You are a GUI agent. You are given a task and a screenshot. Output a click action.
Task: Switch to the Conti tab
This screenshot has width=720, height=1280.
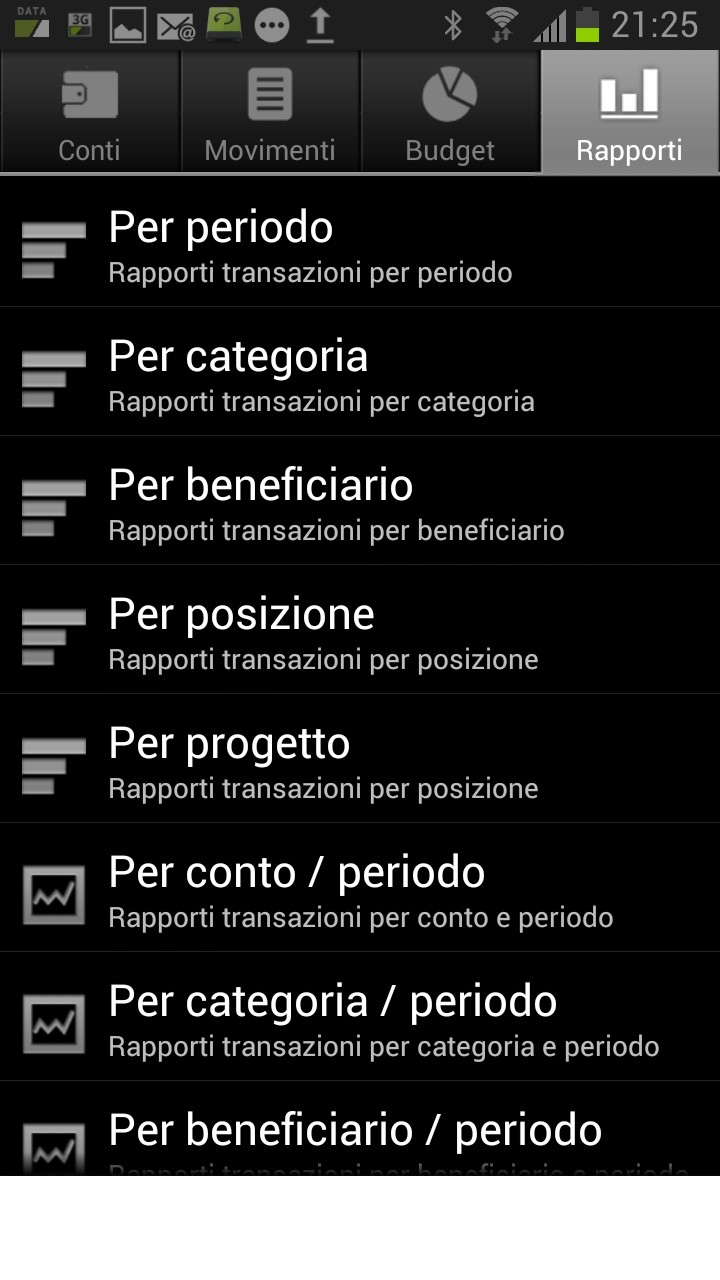tap(90, 112)
